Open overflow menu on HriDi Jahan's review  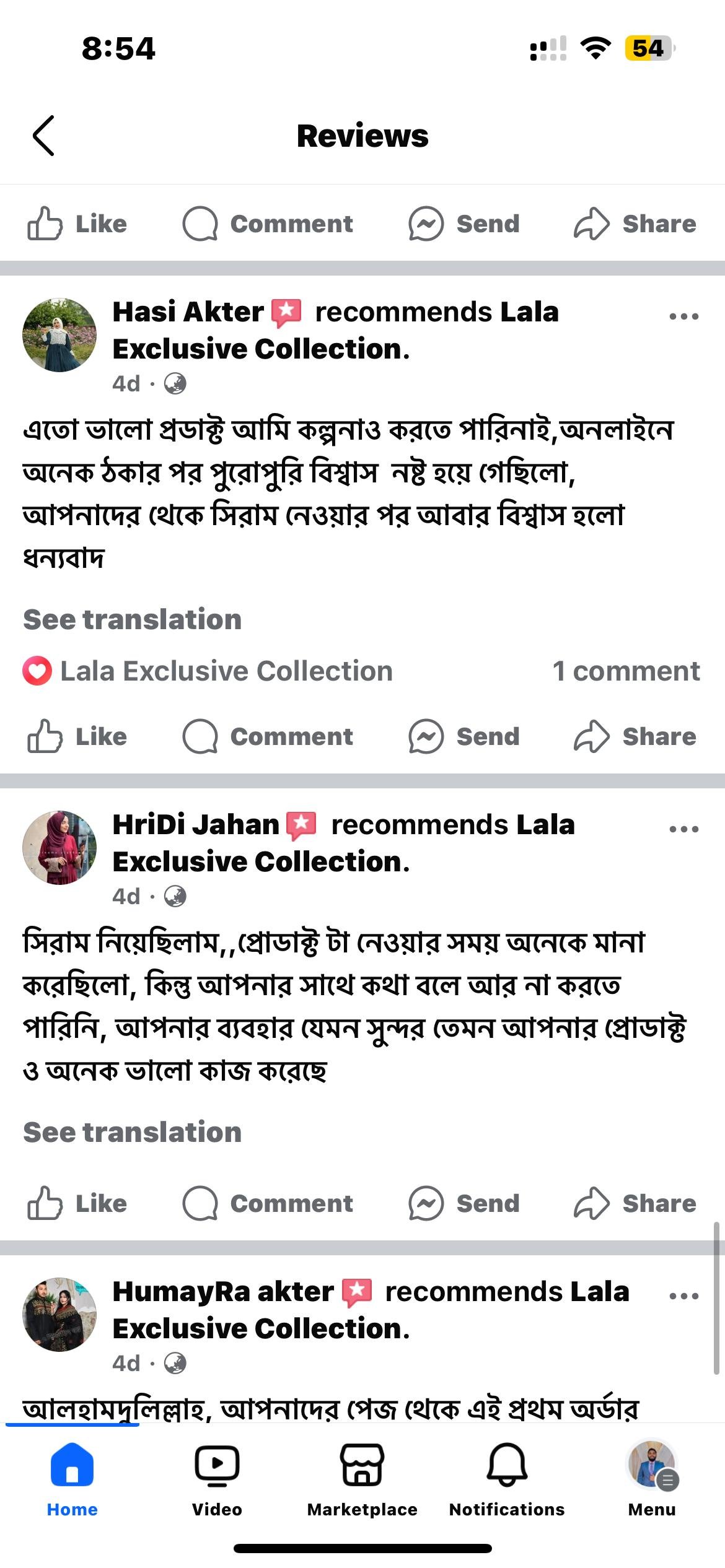pyautogui.click(x=683, y=829)
